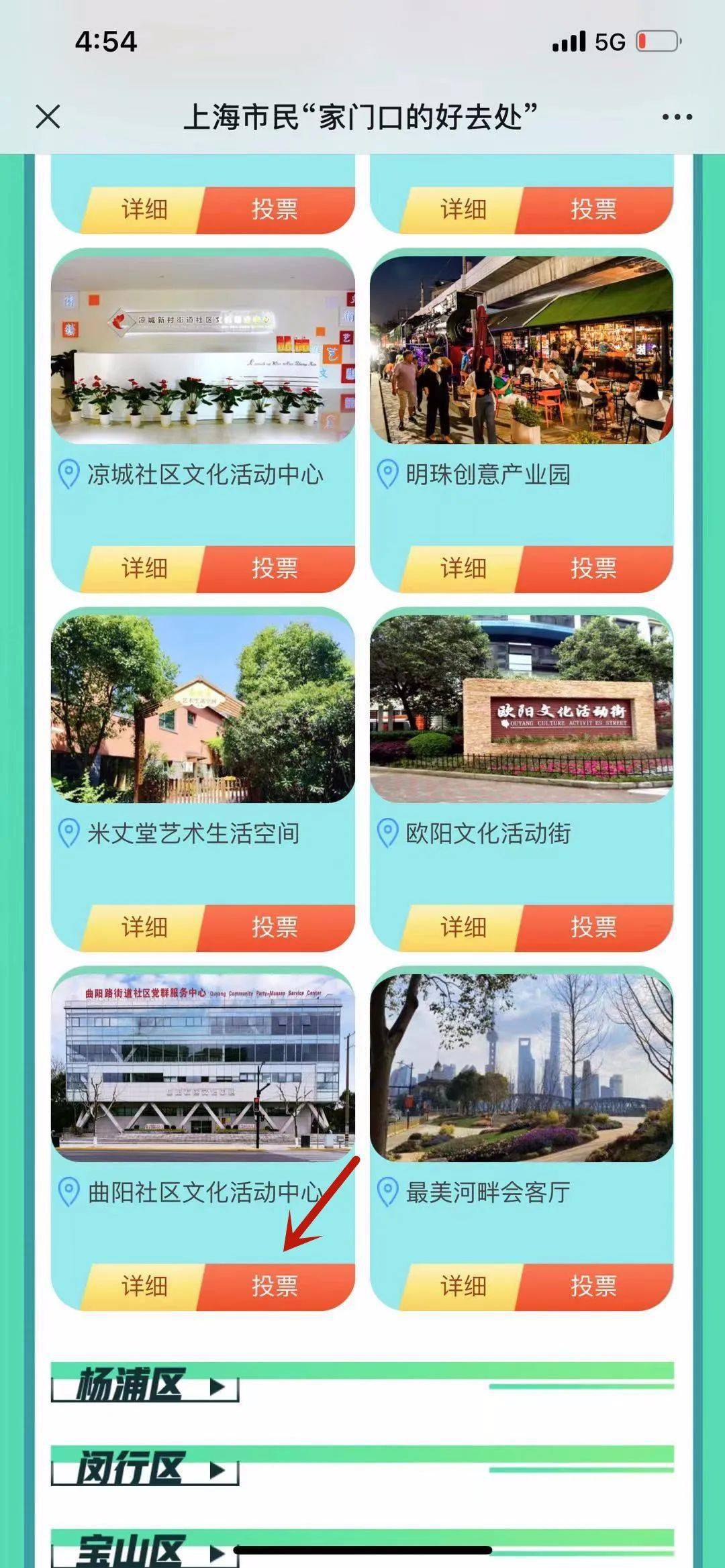Open details for 明珠创意产业园

coord(463,568)
